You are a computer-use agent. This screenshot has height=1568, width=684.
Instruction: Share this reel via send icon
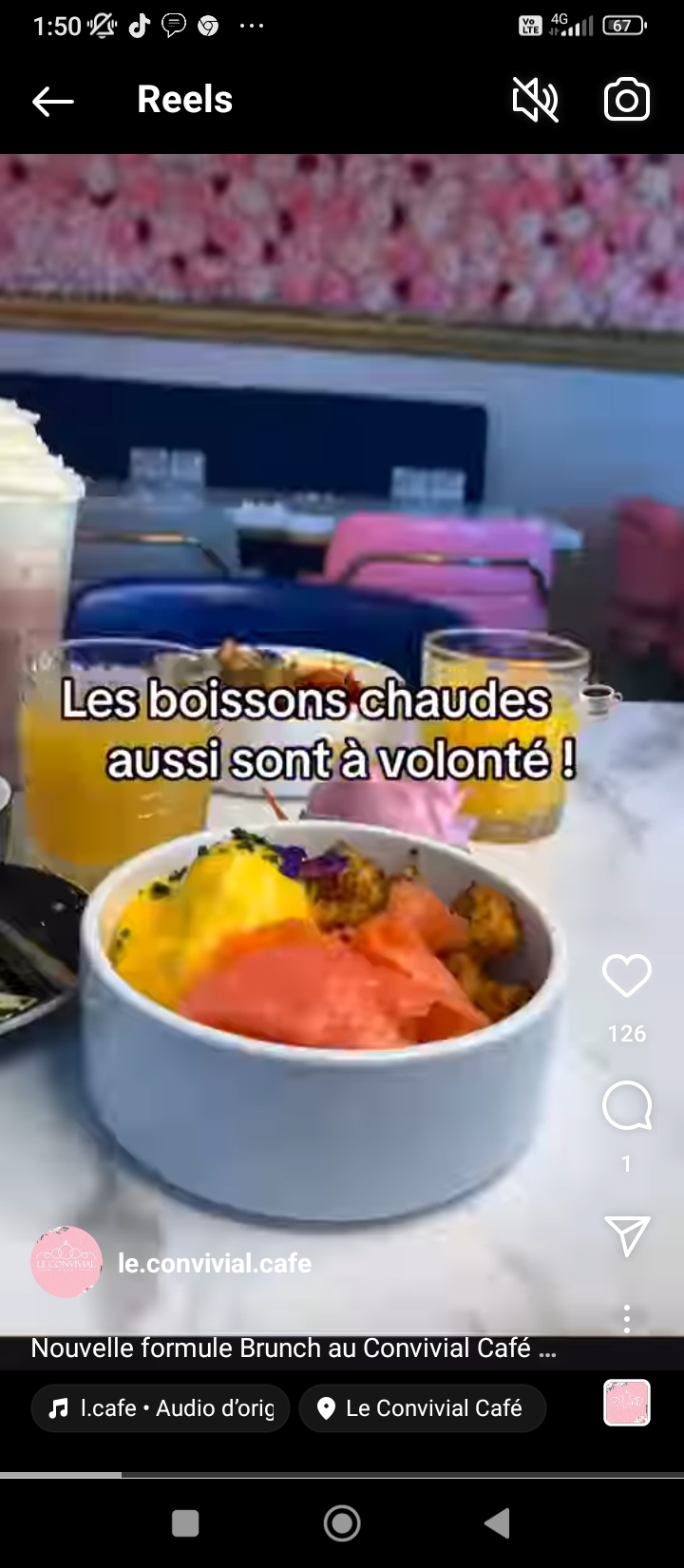pos(627,1235)
